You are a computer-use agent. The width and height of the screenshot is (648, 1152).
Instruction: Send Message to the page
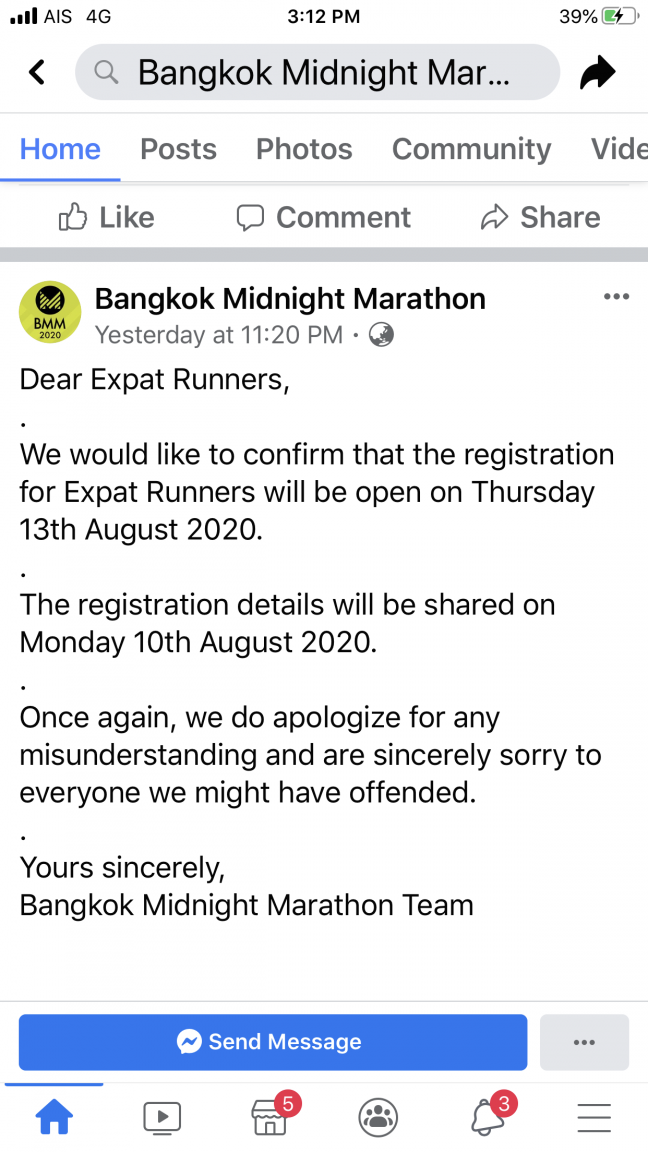click(x=273, y=1042)
